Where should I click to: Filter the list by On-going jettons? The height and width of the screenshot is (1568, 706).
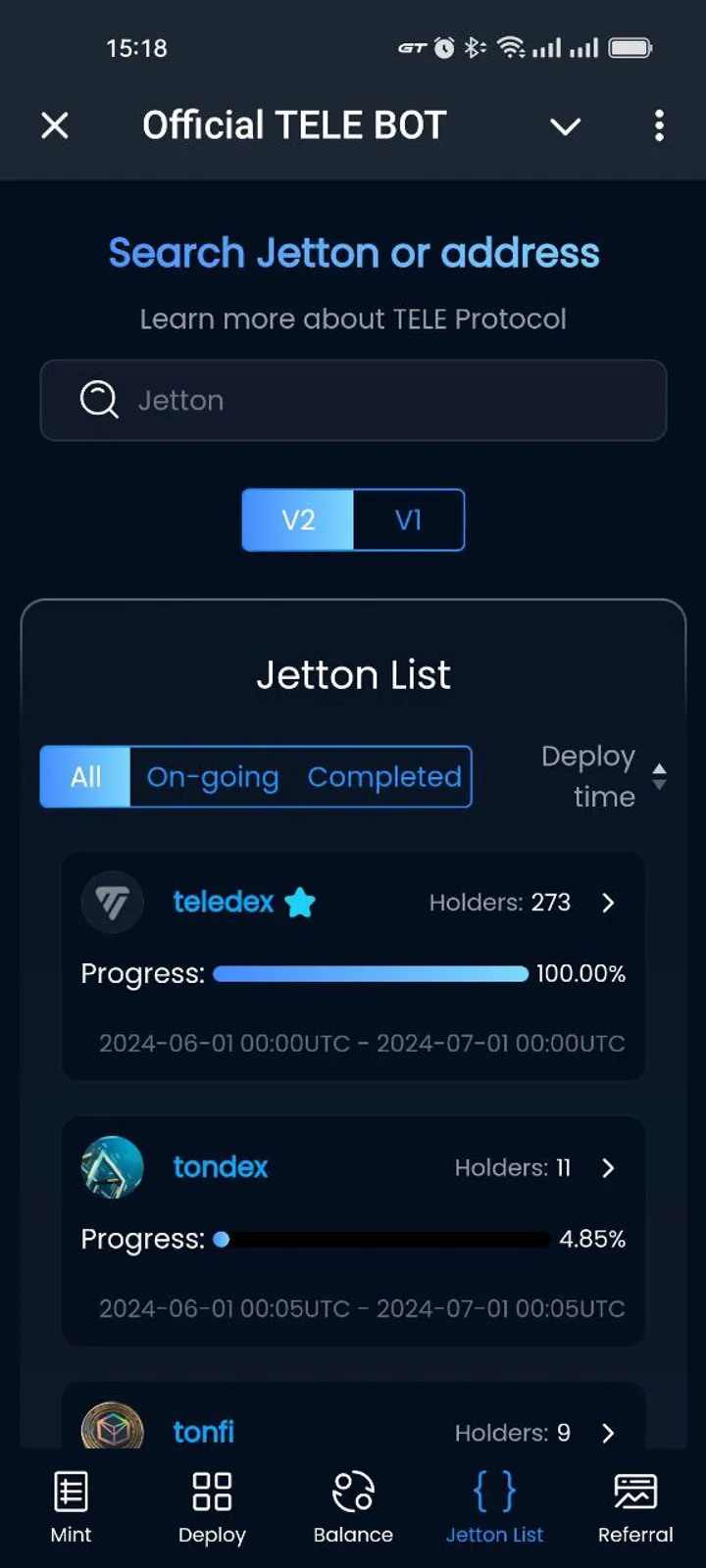point(213,777)
